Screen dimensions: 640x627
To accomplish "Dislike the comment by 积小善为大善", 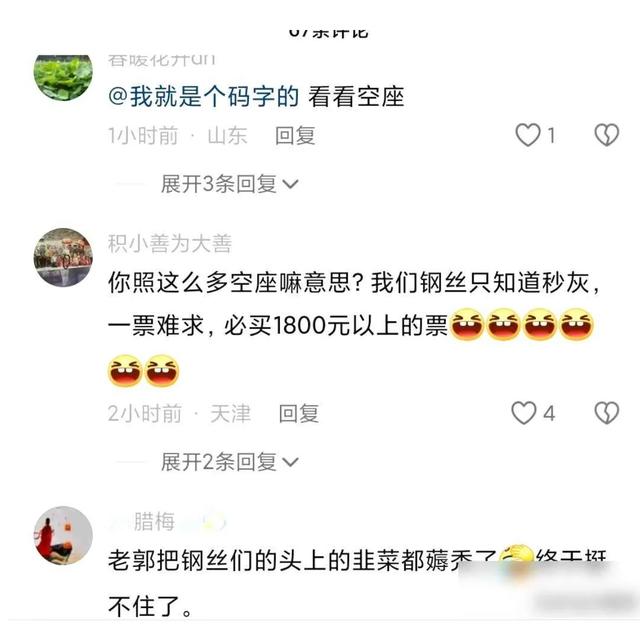I will tap(606, 412).
